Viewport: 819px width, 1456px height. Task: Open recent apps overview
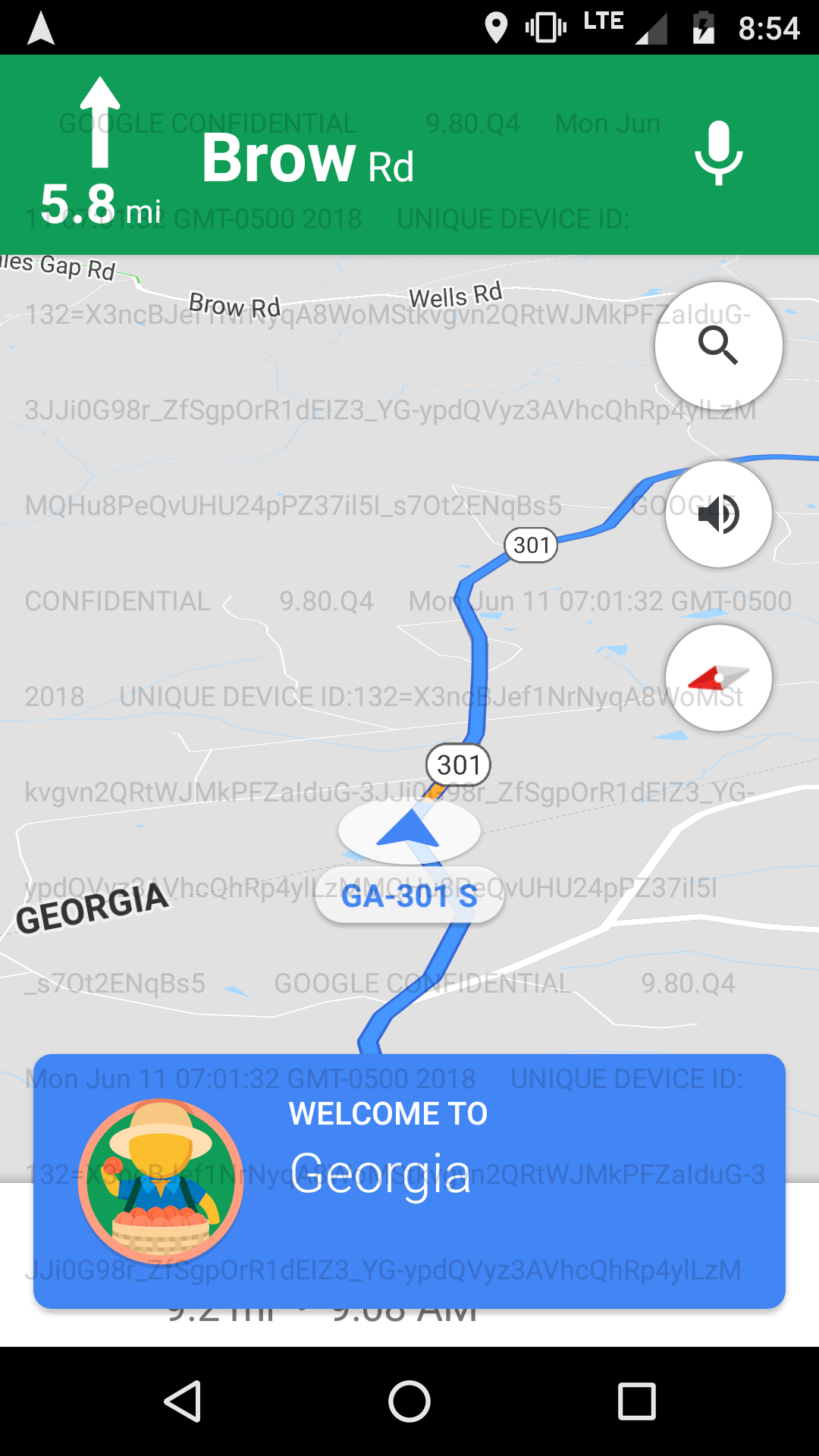[x=636, y=1401]
